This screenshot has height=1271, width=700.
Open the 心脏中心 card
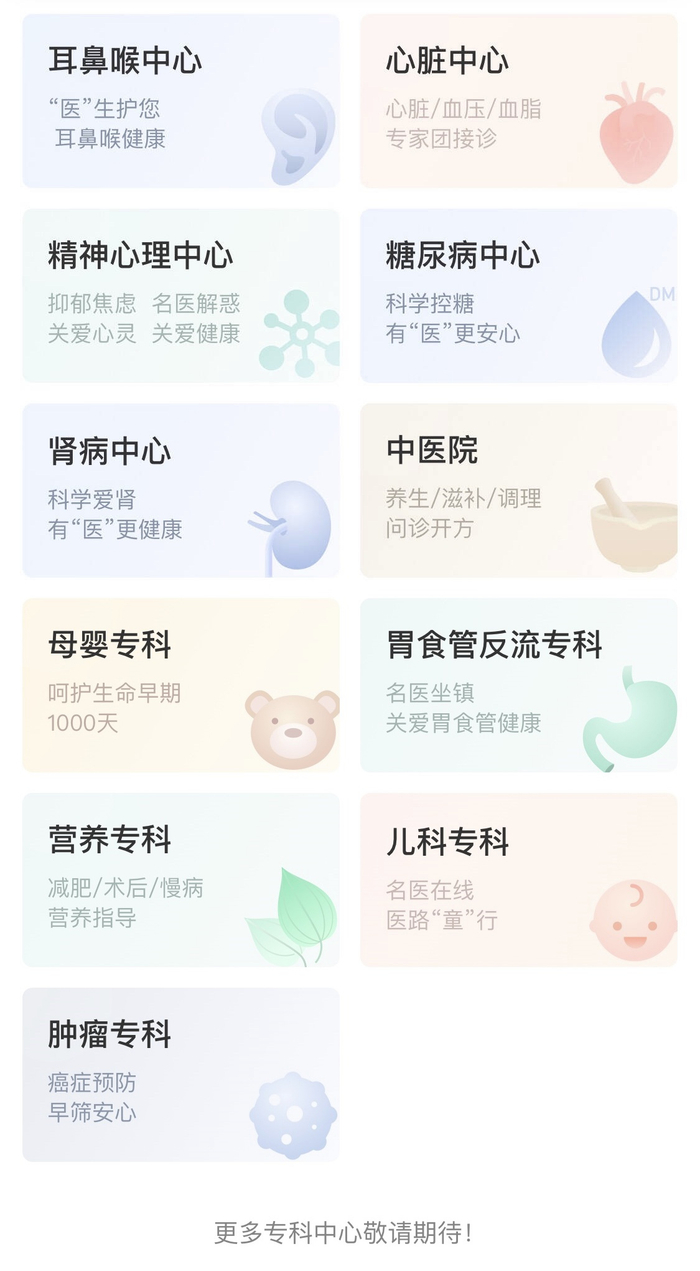(519, 101)
